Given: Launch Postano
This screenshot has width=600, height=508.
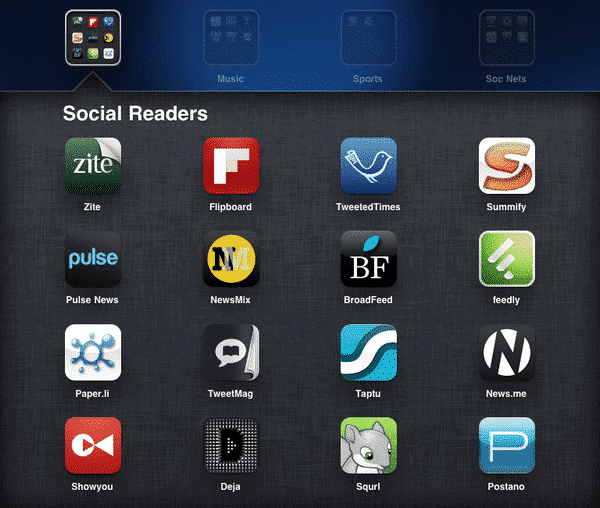Looking at the screenshot, I should 506,445.
